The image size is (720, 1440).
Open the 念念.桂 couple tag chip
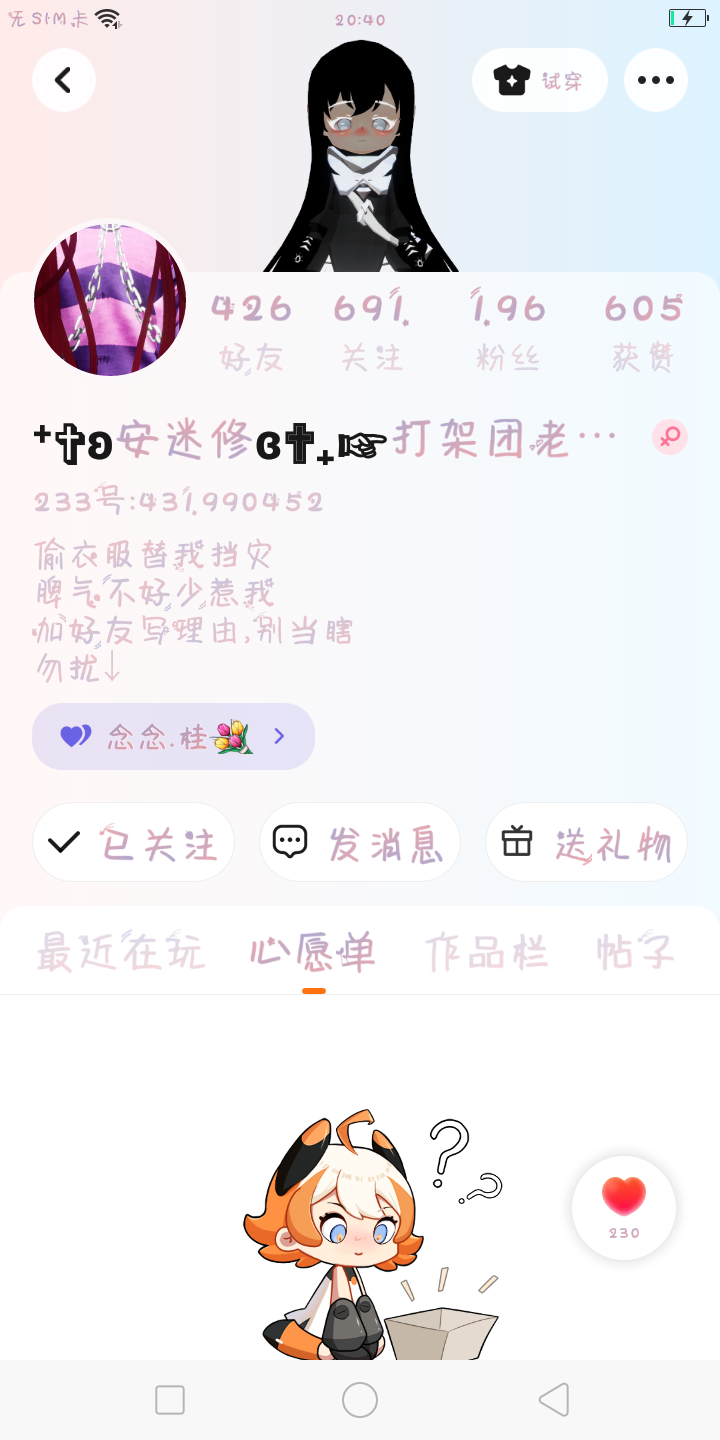point(173,737)
